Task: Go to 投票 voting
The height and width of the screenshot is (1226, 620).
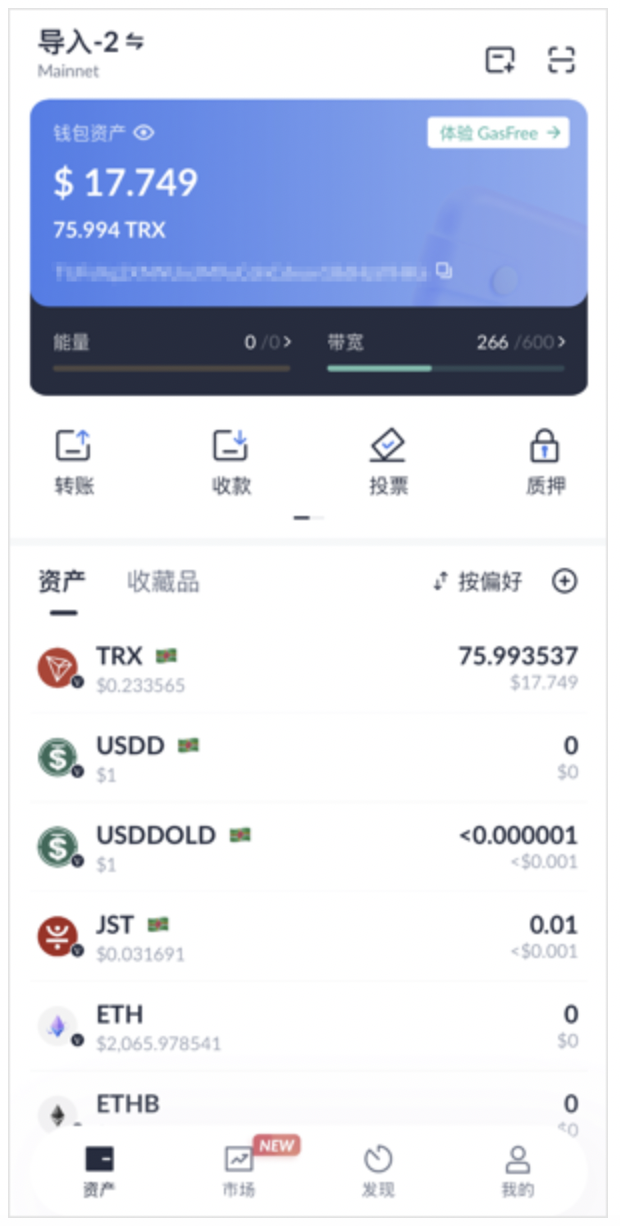Action: pos(388,462)
